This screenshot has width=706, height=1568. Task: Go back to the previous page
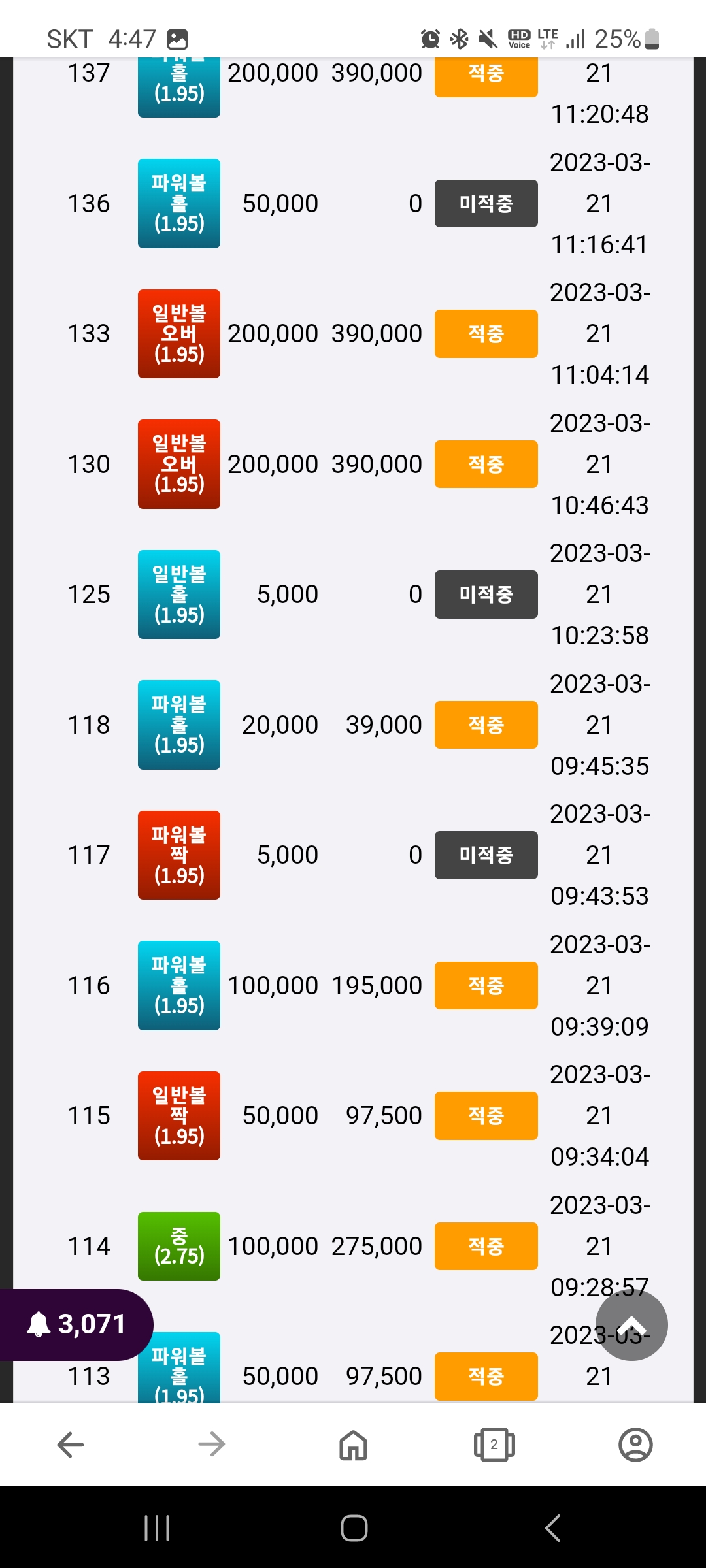tap(71, 1445)
